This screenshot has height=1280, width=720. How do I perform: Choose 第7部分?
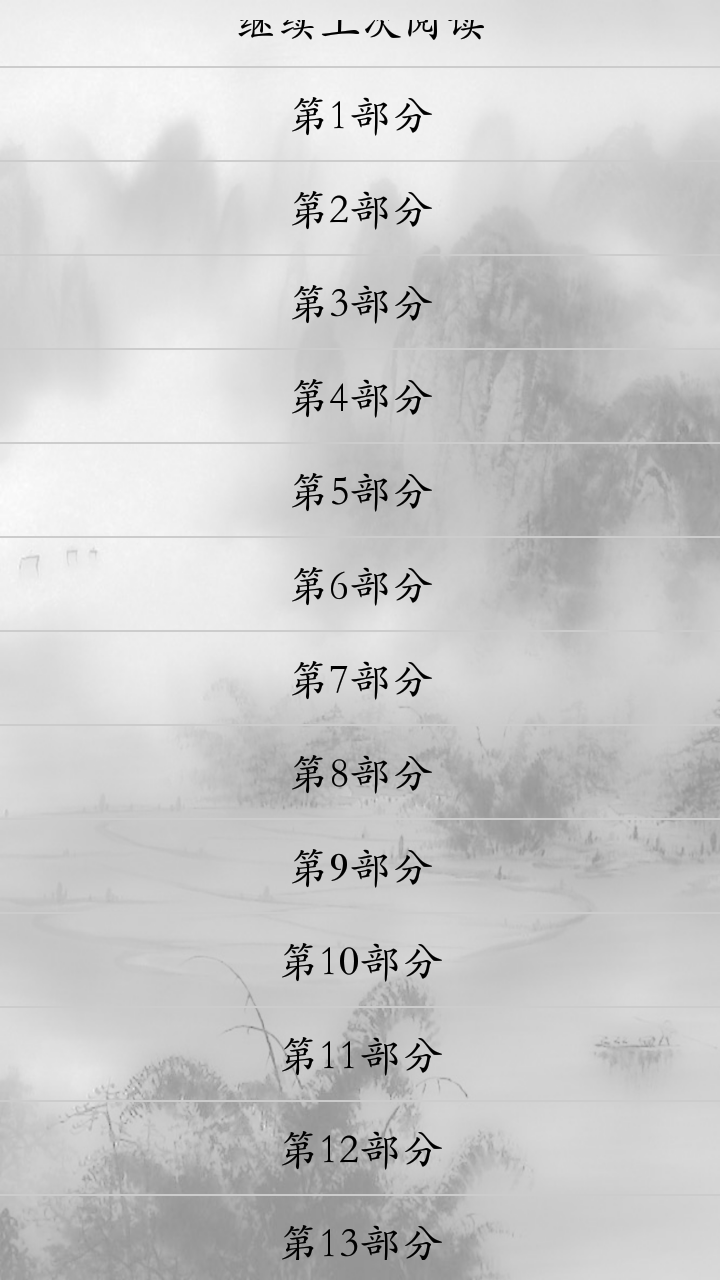tap(360, 679)
